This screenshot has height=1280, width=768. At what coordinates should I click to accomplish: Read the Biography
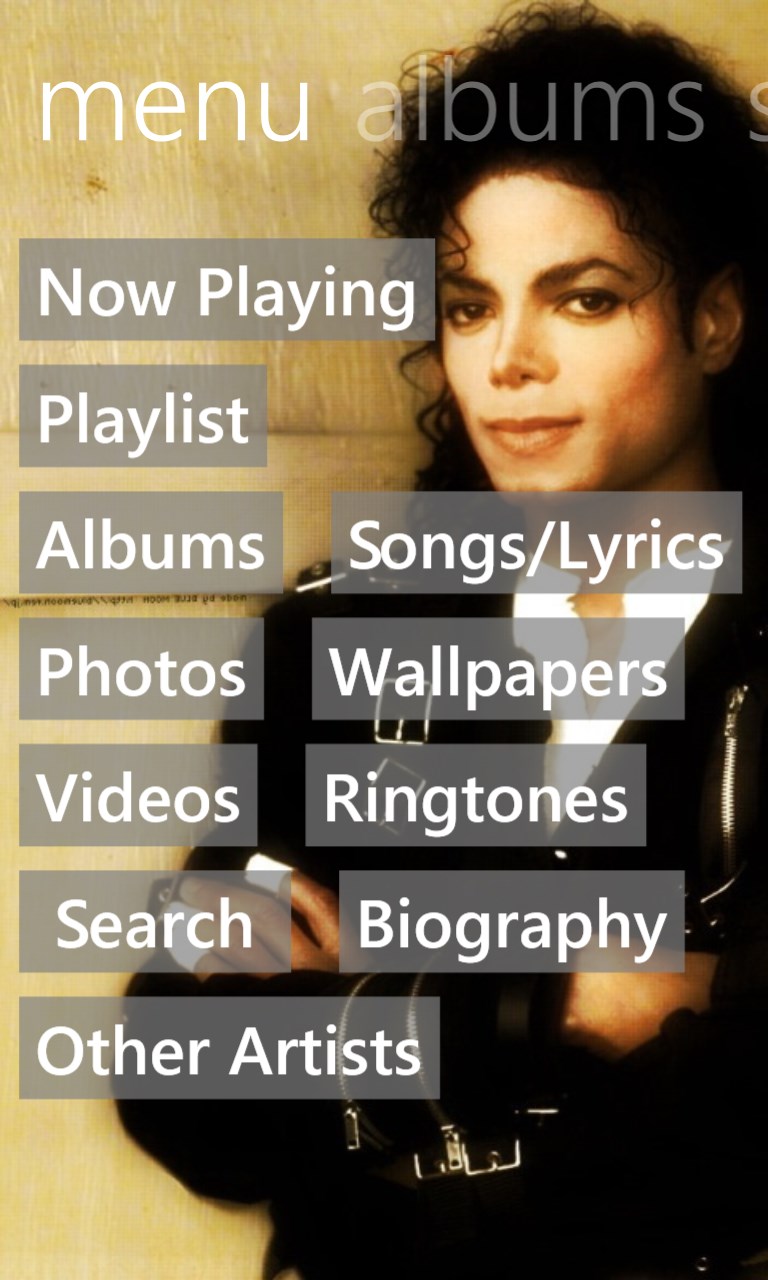point(511,921)
